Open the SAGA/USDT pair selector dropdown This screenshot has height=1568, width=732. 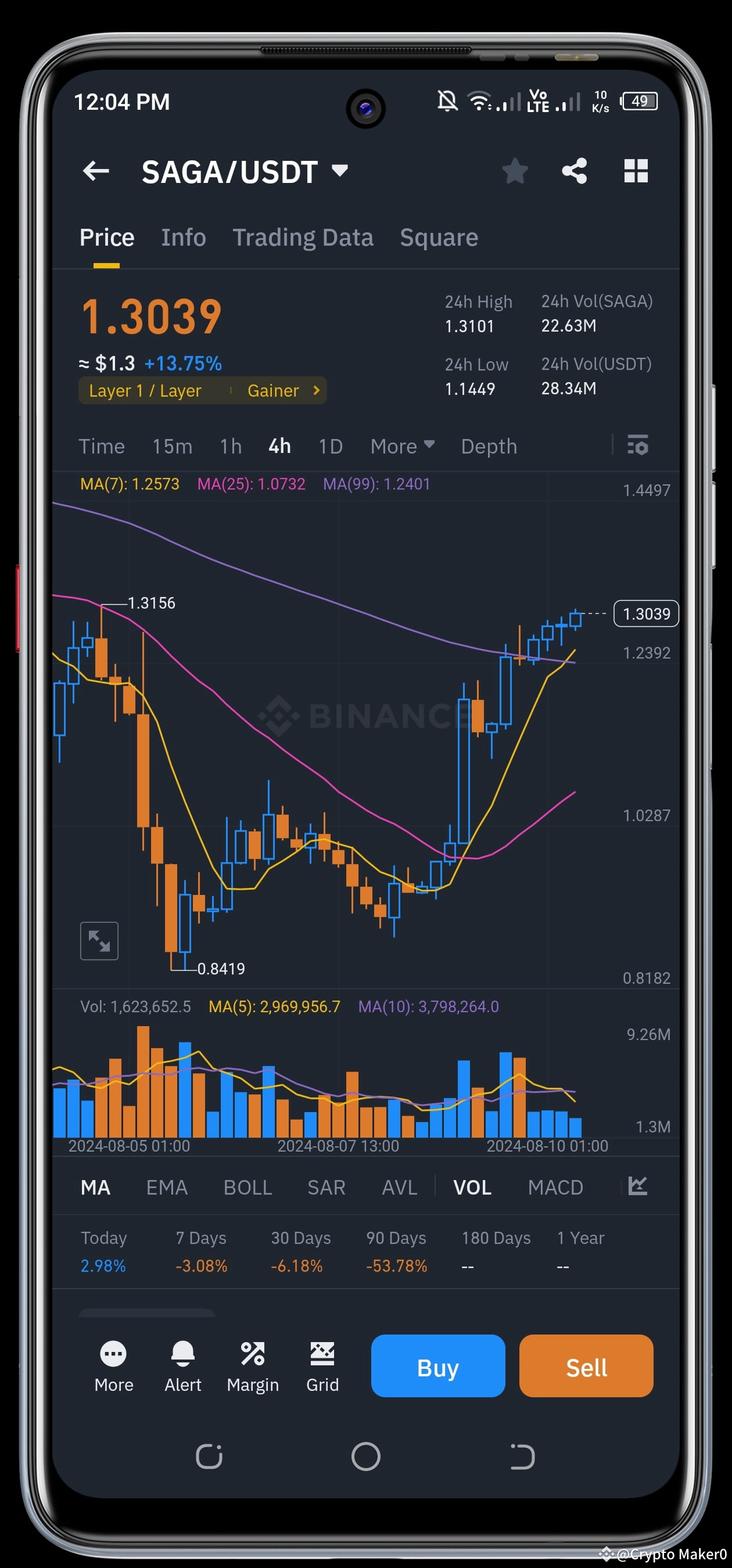(340, 171)
